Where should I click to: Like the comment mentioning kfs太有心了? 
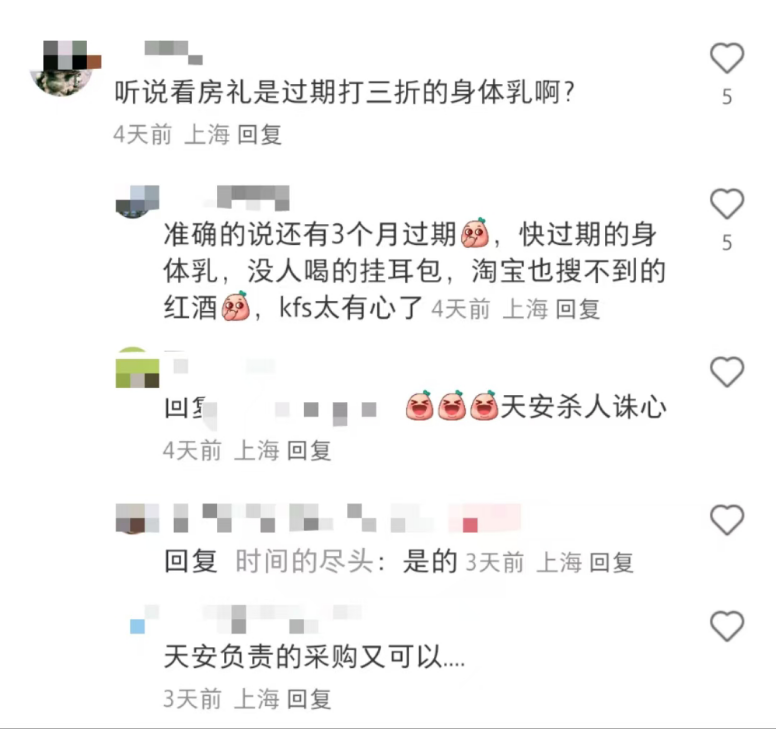tap(727, 205)
